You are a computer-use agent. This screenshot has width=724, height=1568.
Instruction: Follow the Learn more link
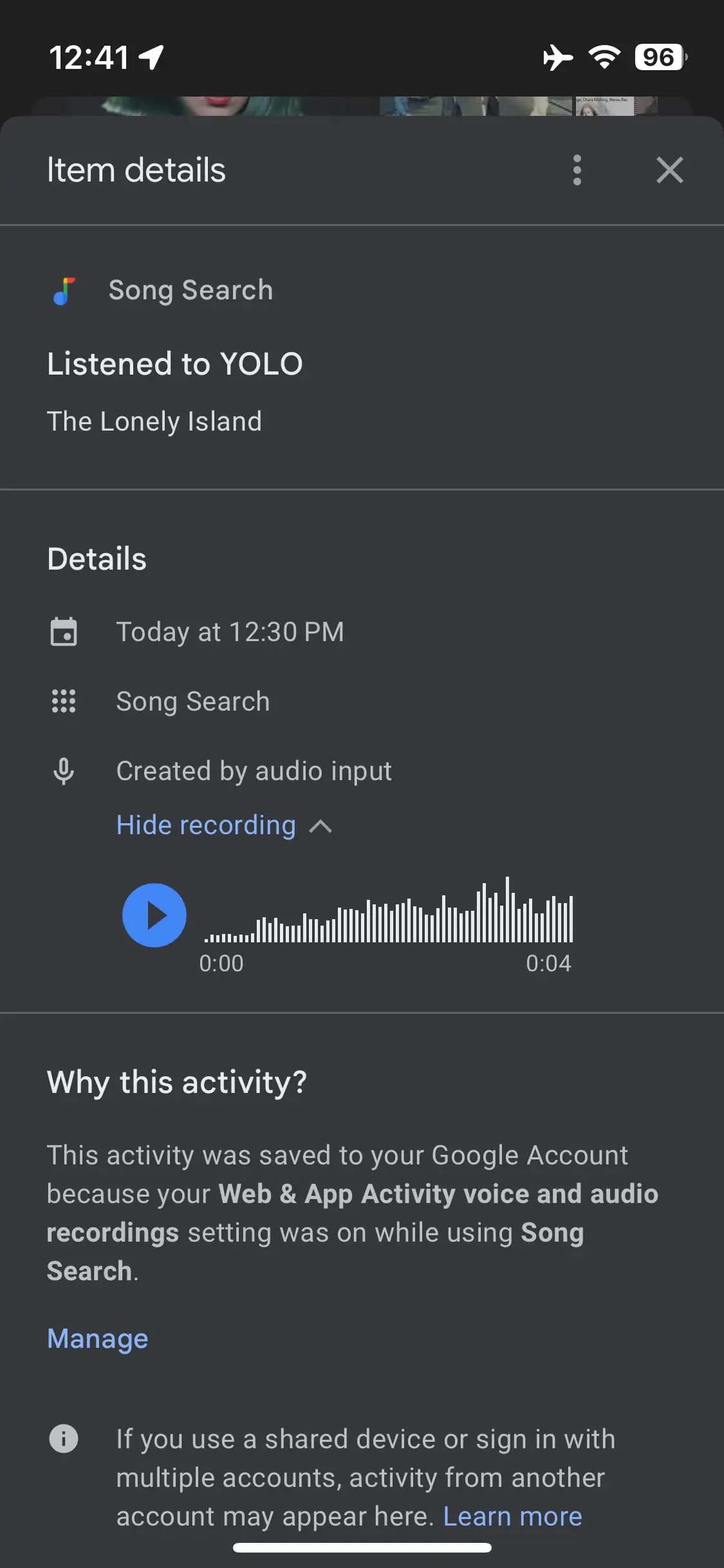[x=512, y=1517]
